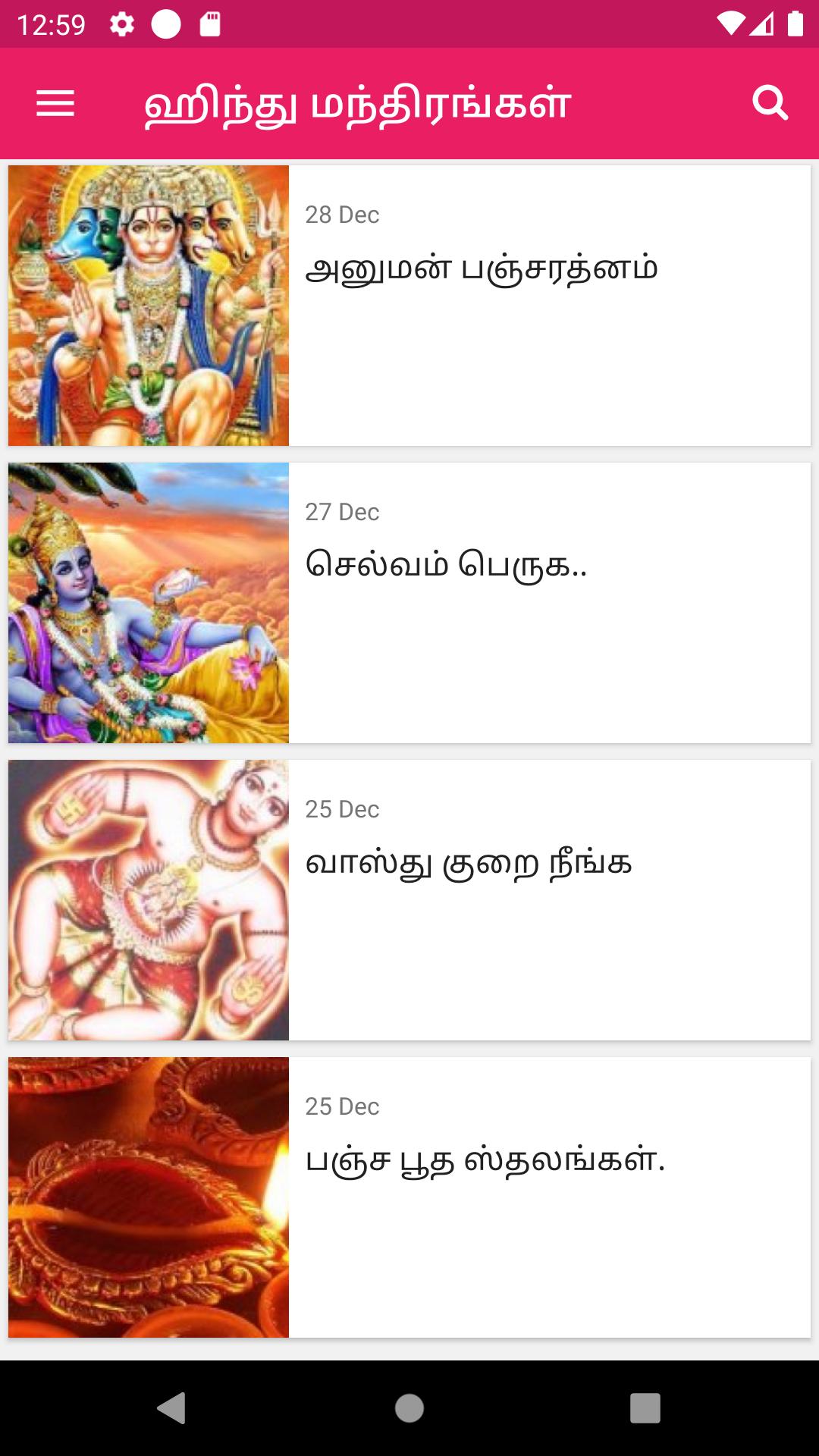Tap the app title ஹிந்து மந்திரங்கள்
The width and height of the screenshot is (819, 1456).
coord(355,103)
